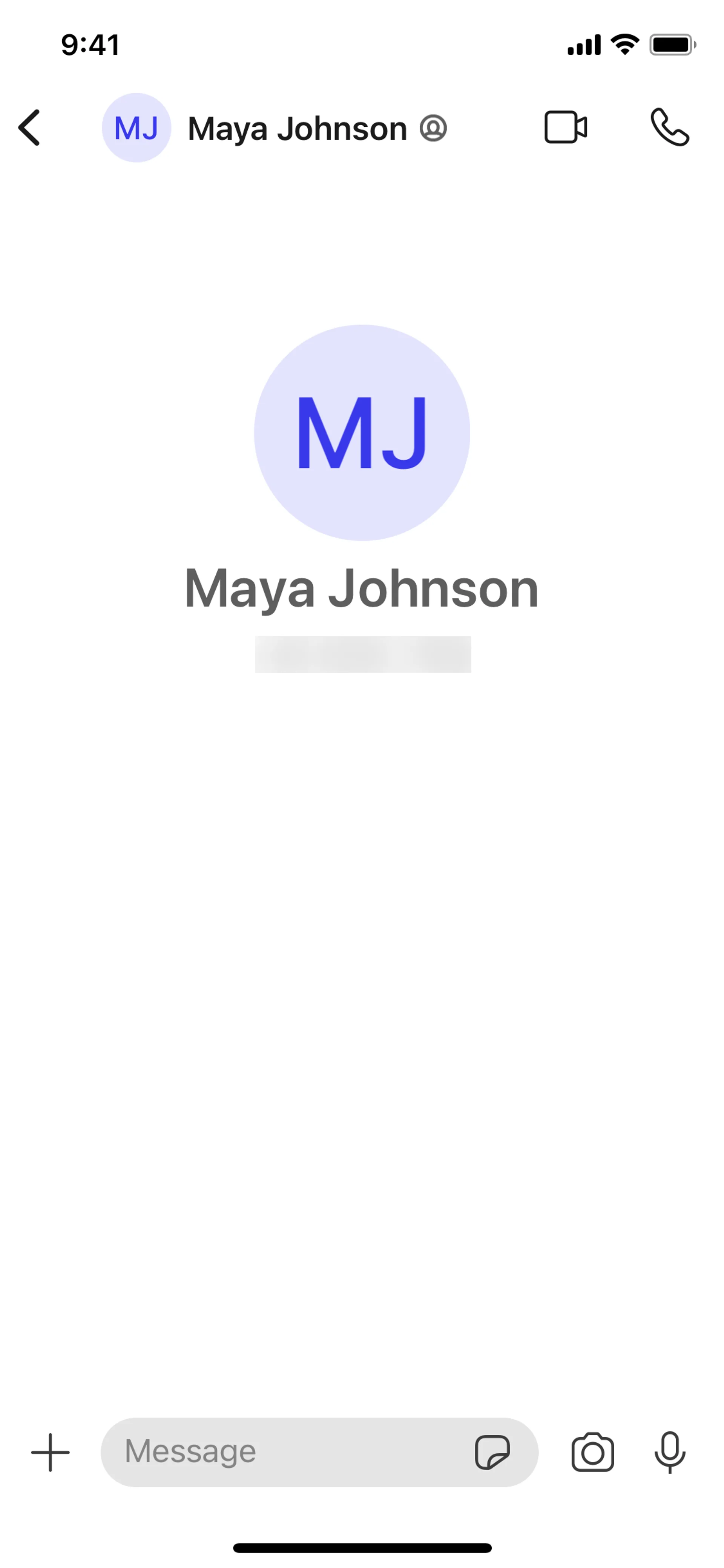Open Maya Johnson's conversation details from header

(297, 128)
